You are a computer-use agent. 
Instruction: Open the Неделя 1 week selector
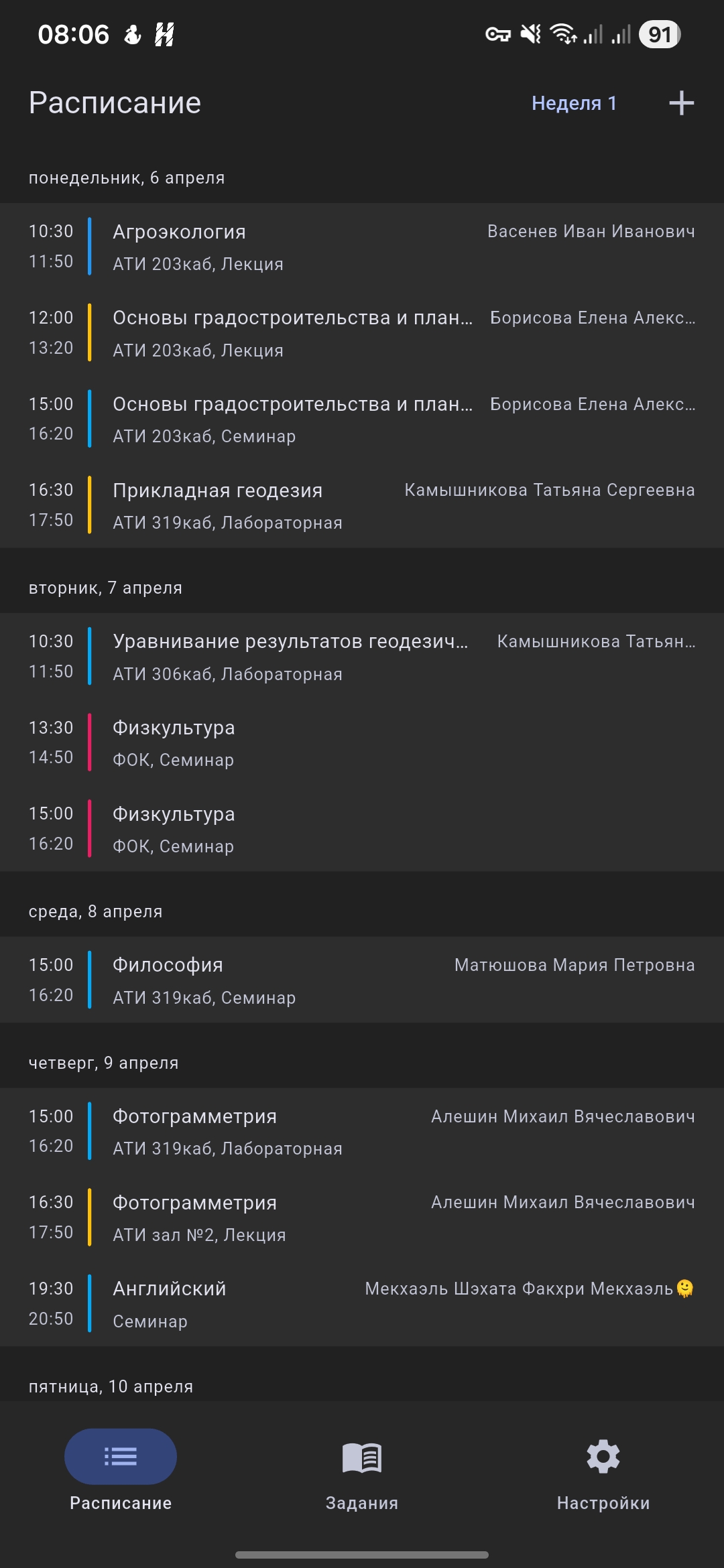[574, 103]
